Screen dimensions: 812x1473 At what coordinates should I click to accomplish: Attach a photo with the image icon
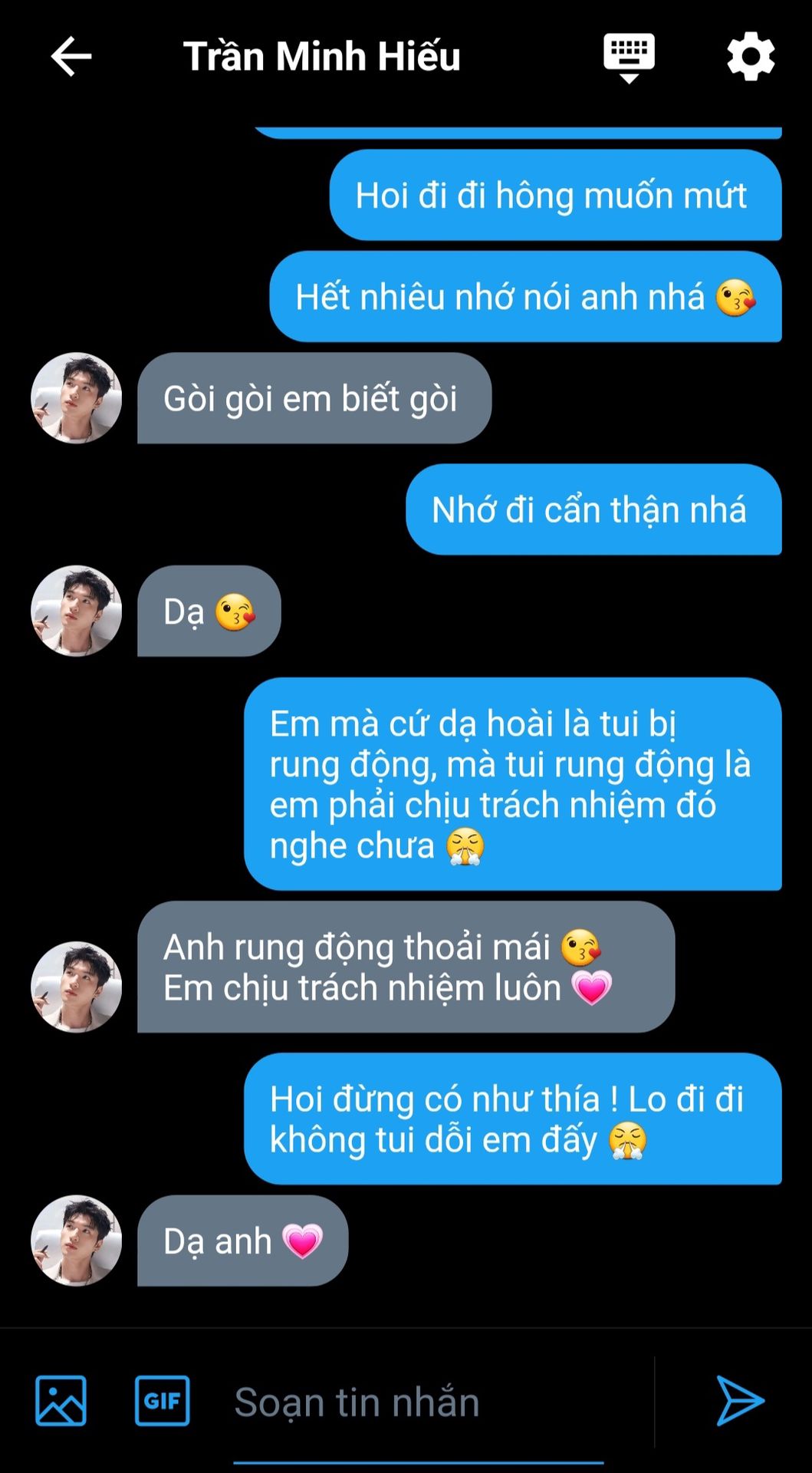click(x=61, y=1401)
